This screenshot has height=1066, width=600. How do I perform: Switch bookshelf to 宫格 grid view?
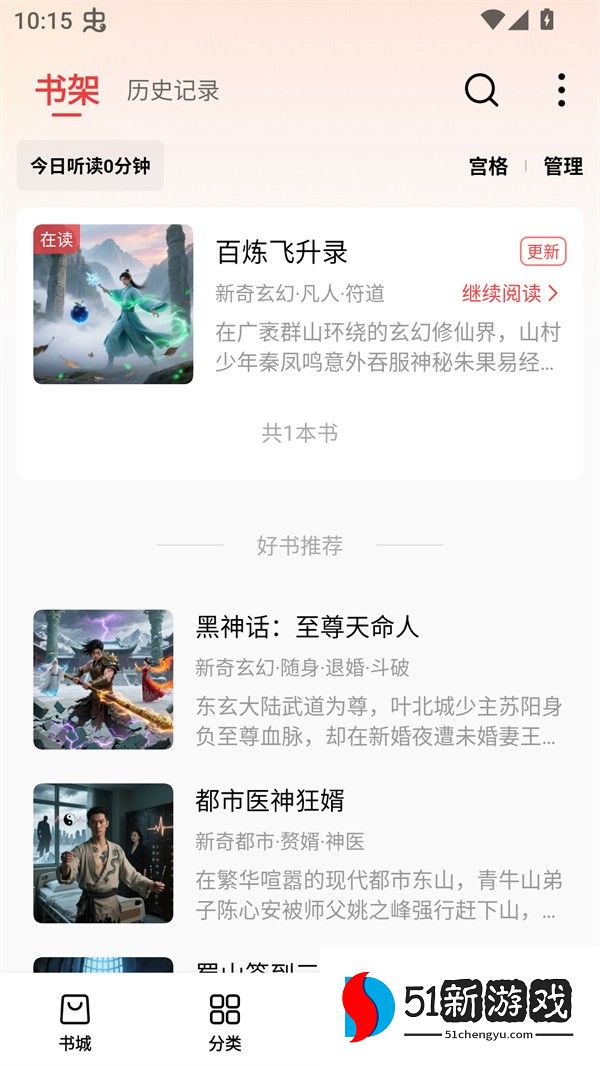tap(488, 167)
